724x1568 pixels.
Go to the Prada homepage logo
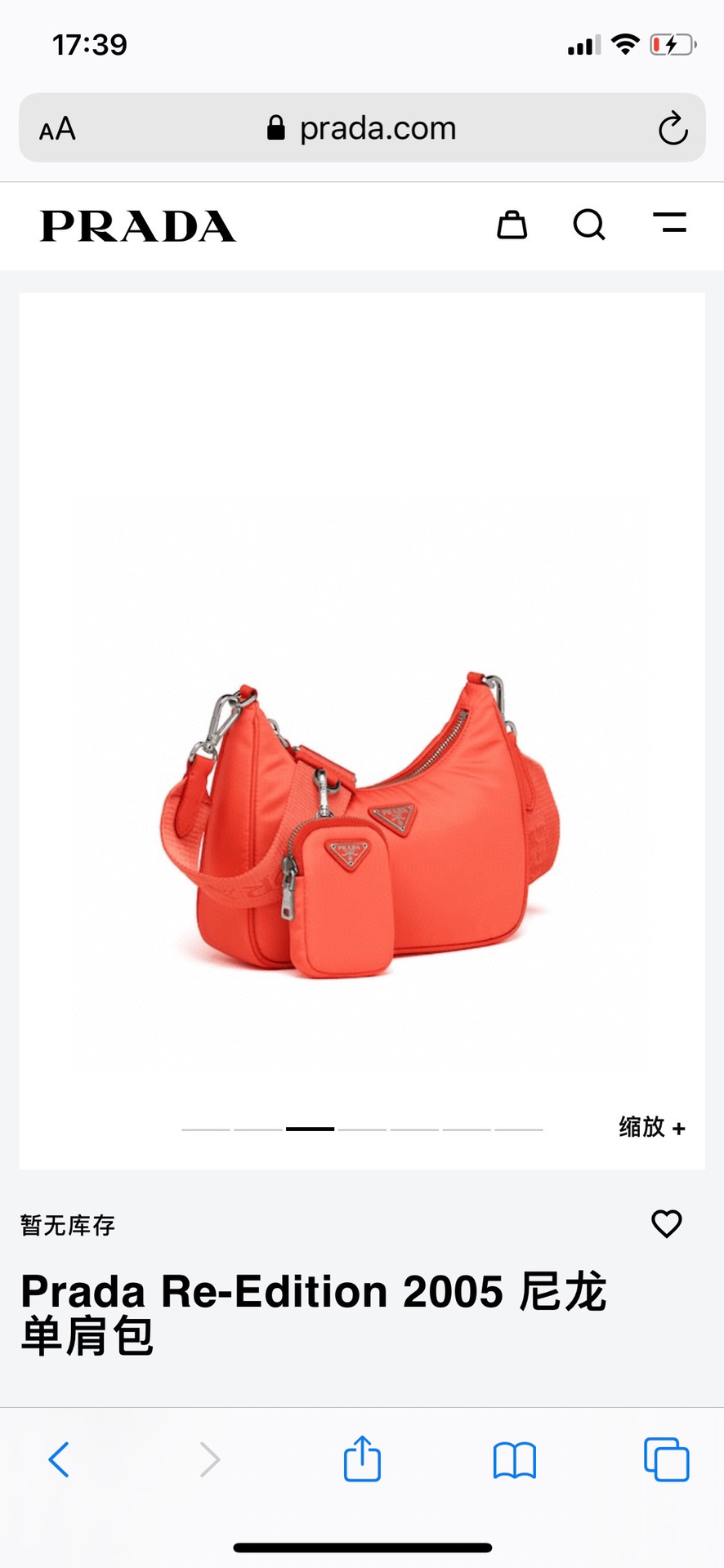click(138, 226)
